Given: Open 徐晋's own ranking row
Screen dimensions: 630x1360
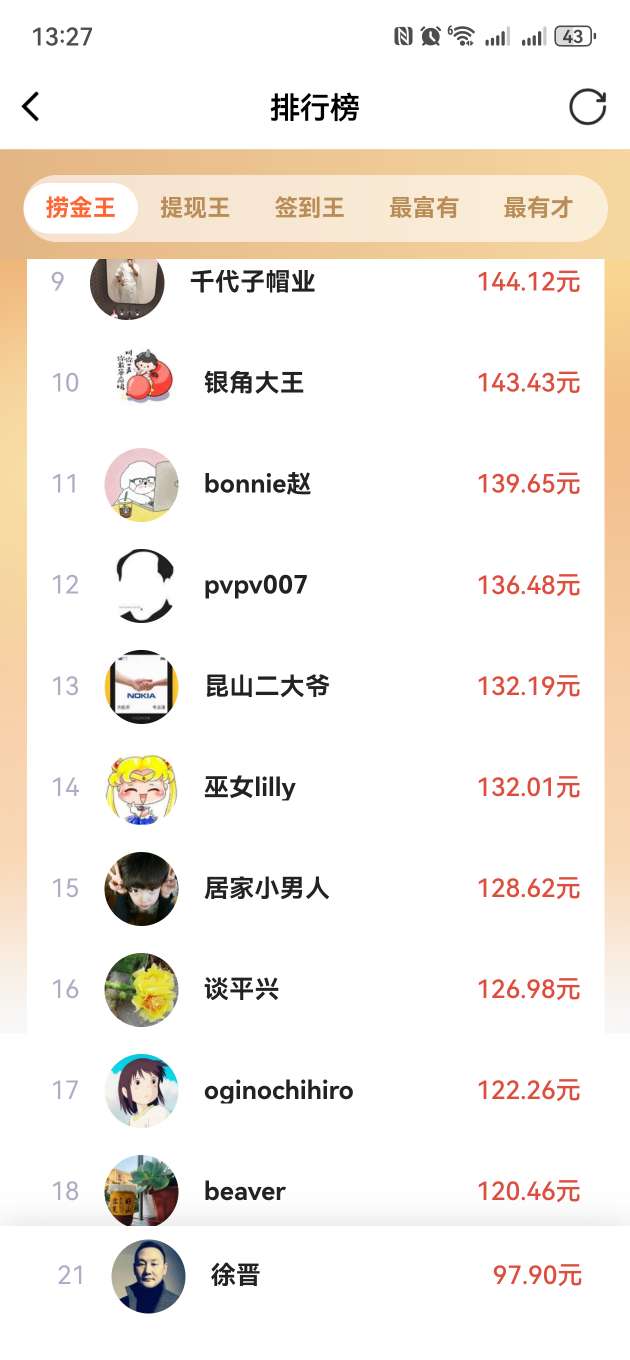Looking at the screenshot, I should (x=315, y=1275).
